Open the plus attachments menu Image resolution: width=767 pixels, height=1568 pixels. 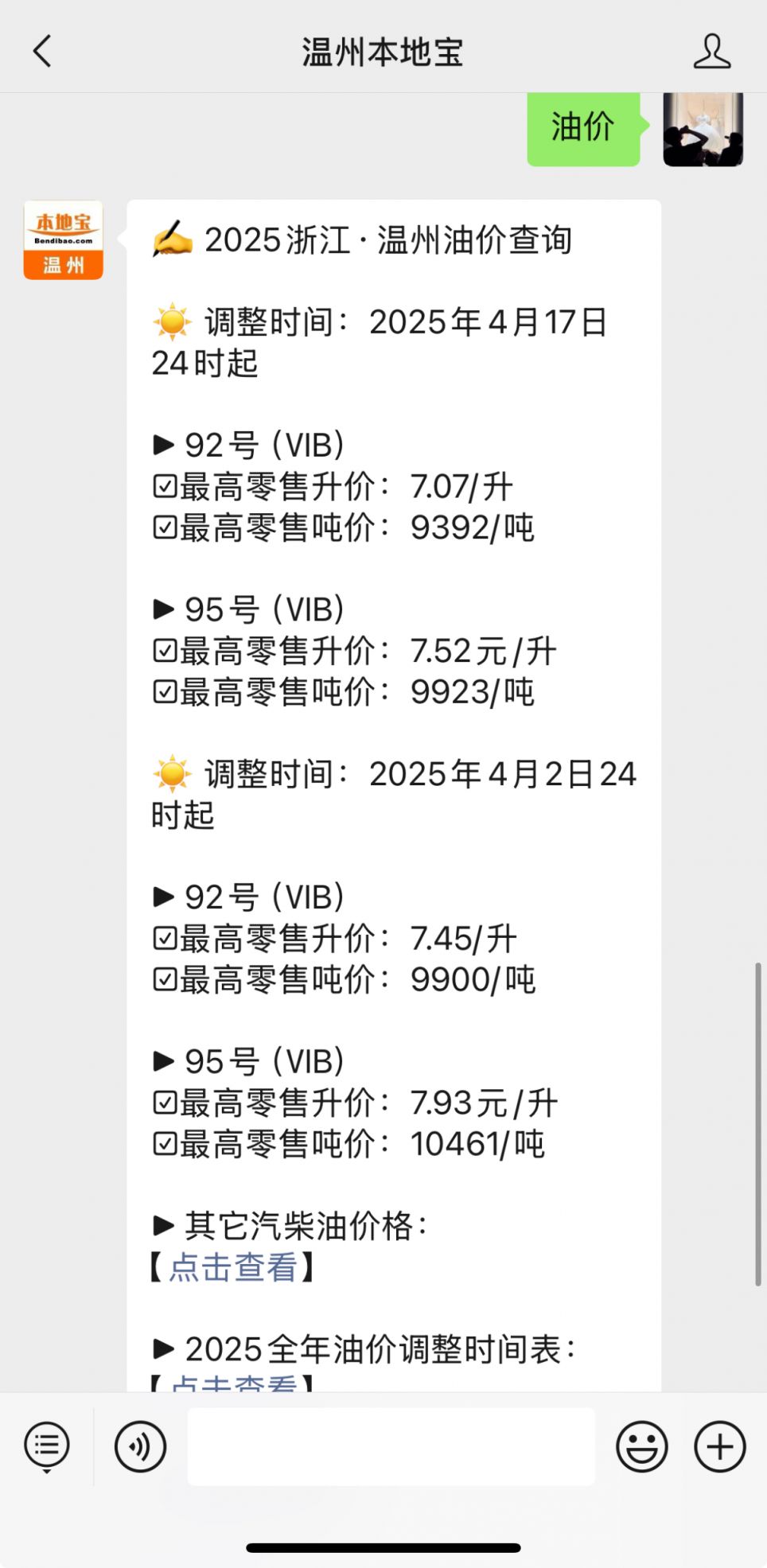720,1446
